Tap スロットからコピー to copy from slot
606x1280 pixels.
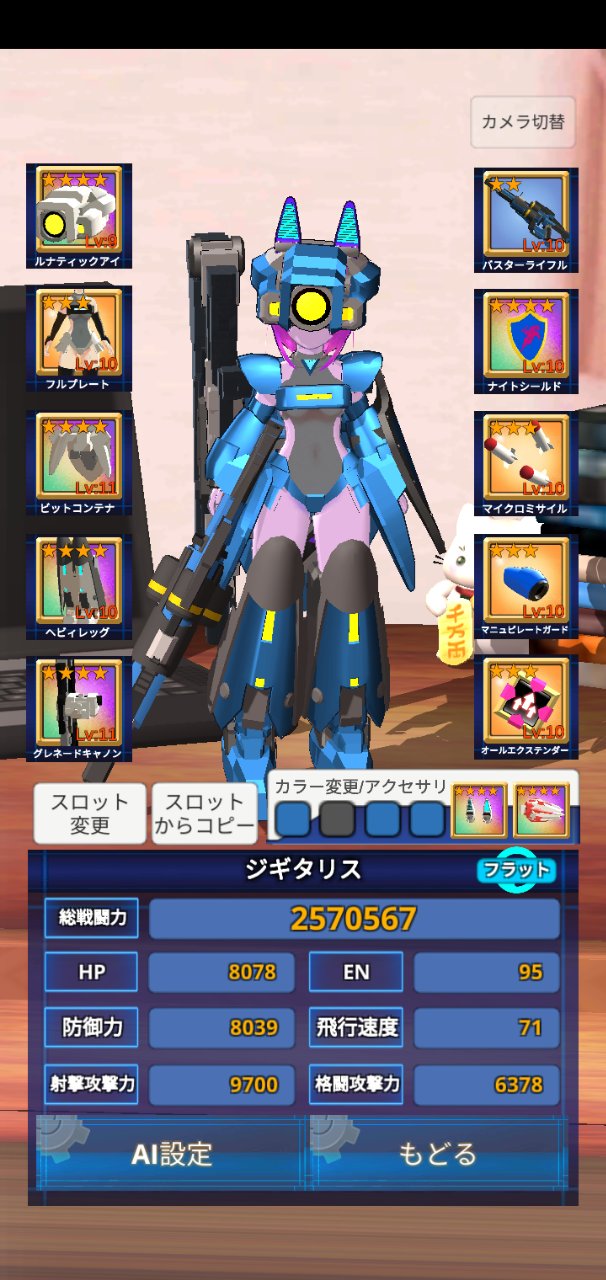pos(205,813)
